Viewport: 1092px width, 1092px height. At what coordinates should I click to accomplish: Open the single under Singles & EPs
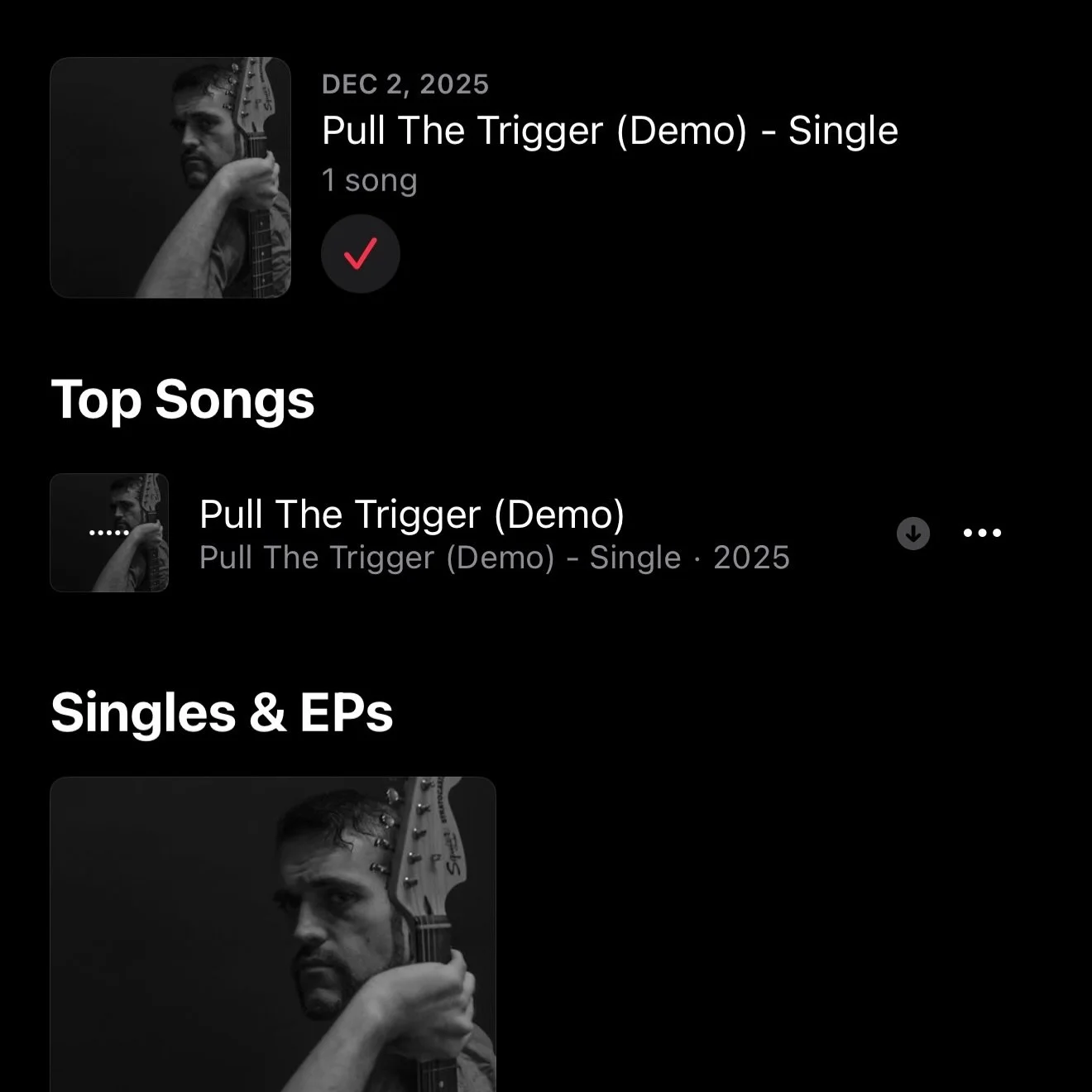[x=273, y=933]
